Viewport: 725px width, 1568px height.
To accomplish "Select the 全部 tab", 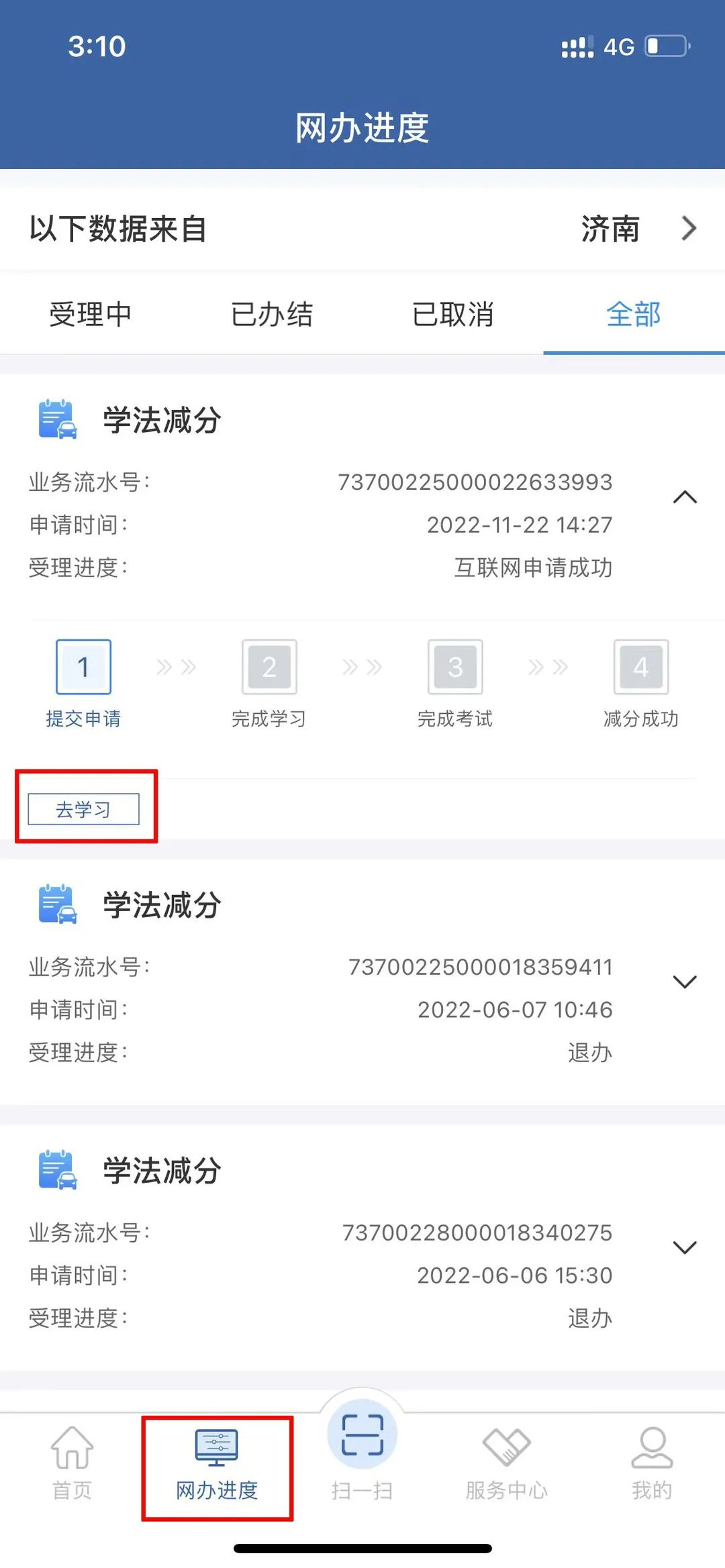I will 634,314.
